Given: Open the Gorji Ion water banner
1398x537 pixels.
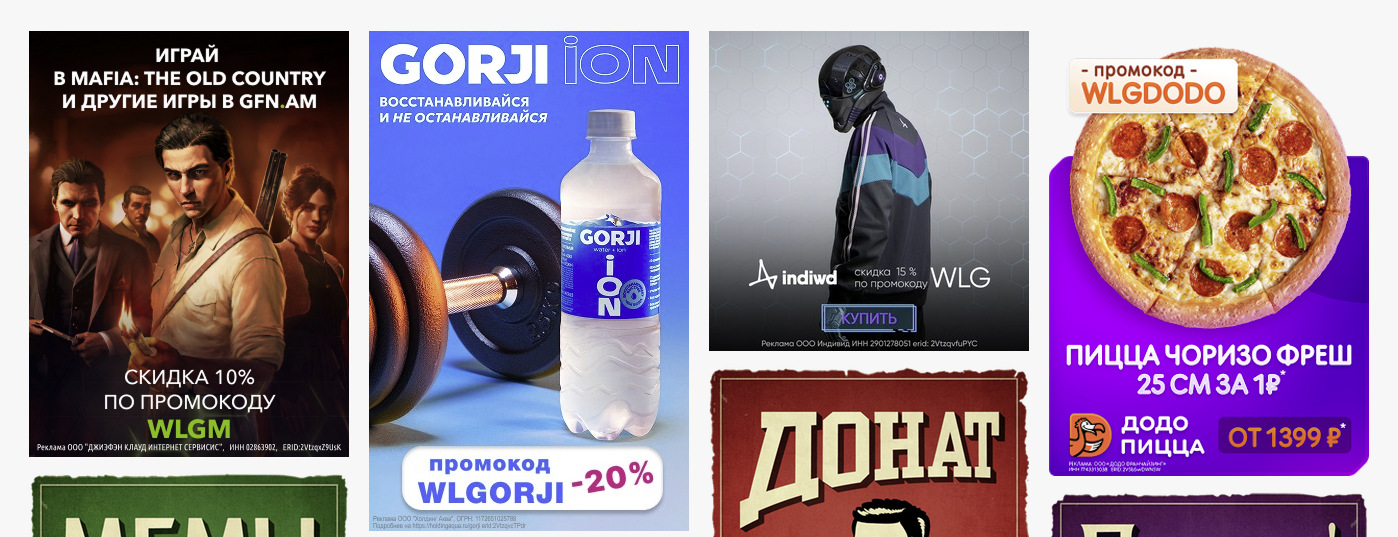Looking at the screenshot, I should coord(529,280).
